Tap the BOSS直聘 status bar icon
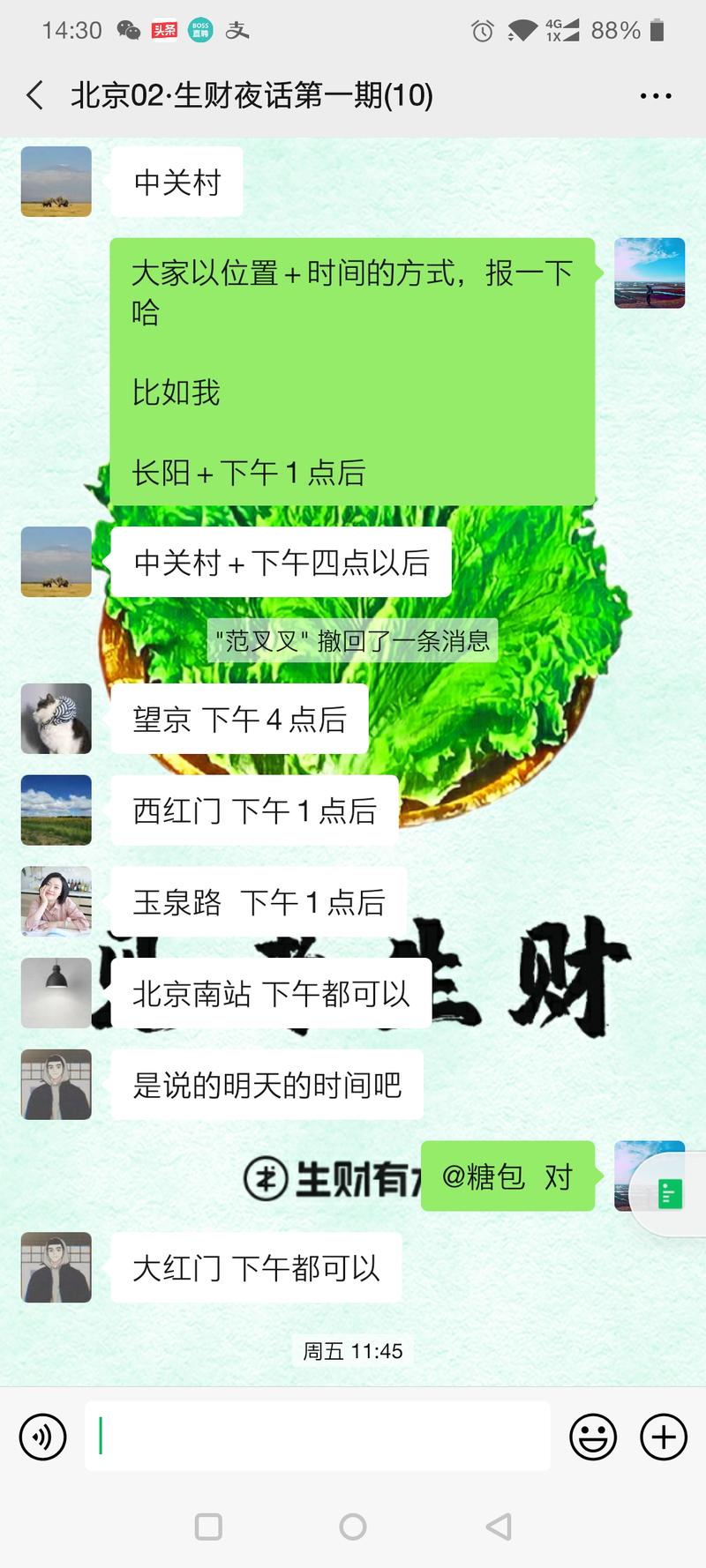This screenshot has width=706, height=1568. point(199,29)
